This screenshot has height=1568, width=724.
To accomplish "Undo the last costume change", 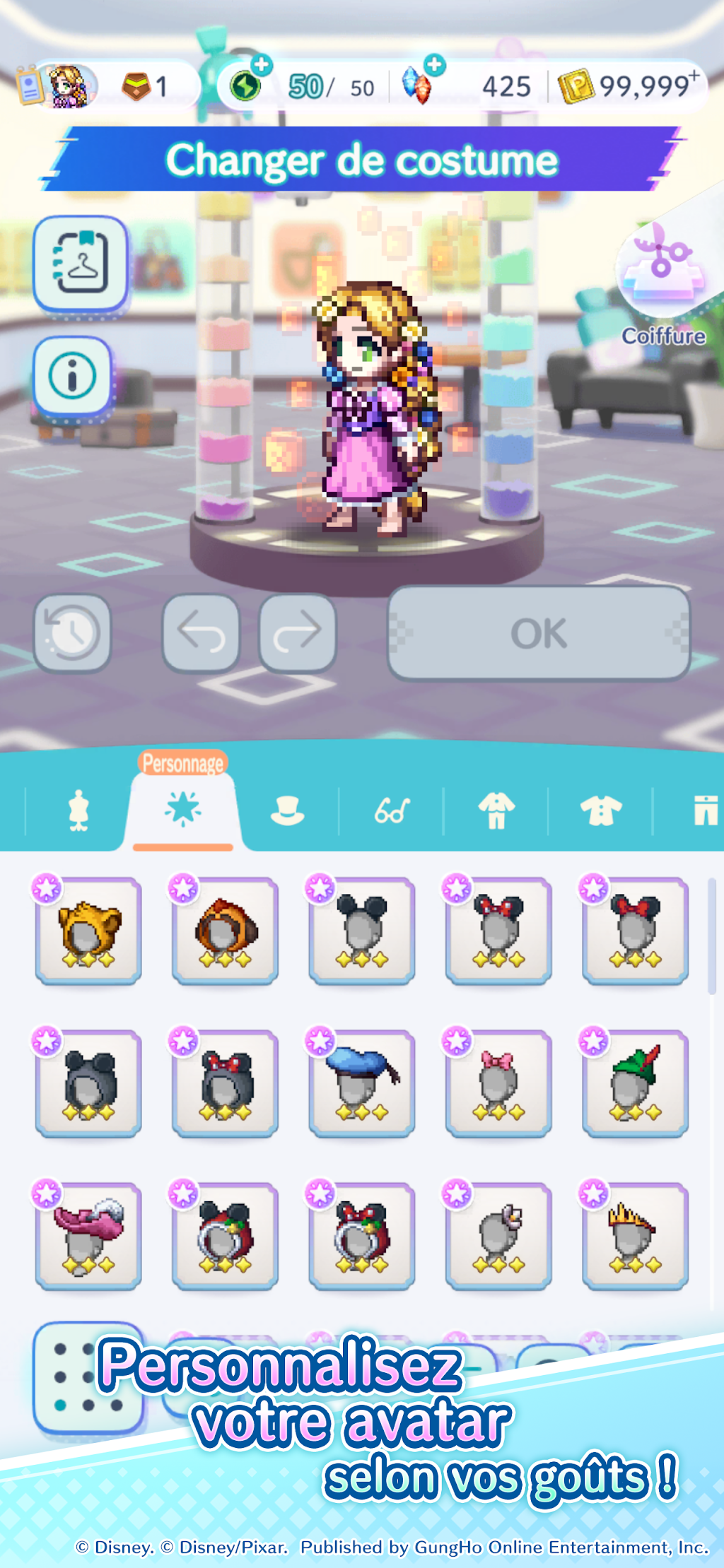I will pos(202,633).
